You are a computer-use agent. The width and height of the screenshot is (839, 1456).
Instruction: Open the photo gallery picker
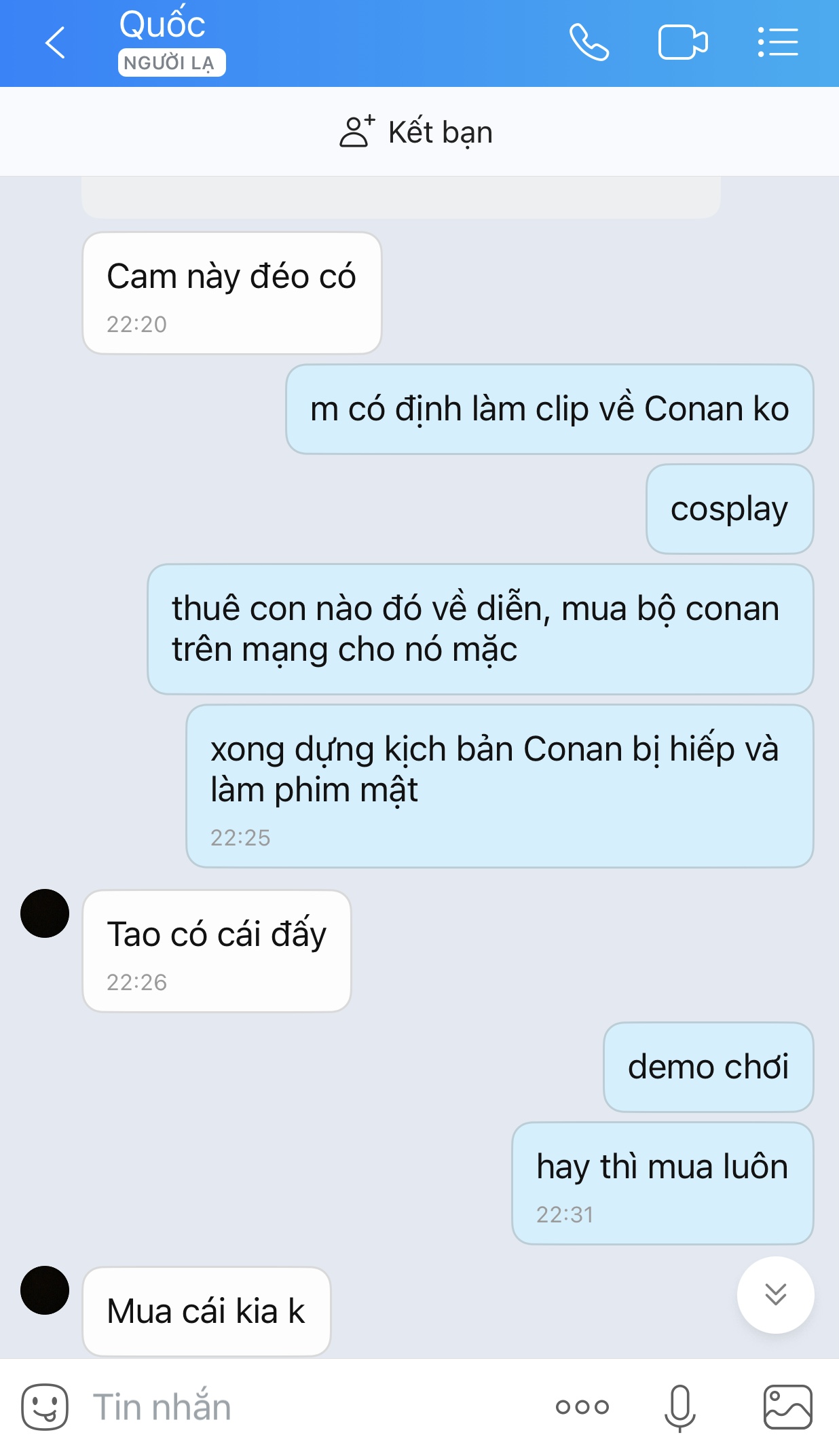[787, 1406]
